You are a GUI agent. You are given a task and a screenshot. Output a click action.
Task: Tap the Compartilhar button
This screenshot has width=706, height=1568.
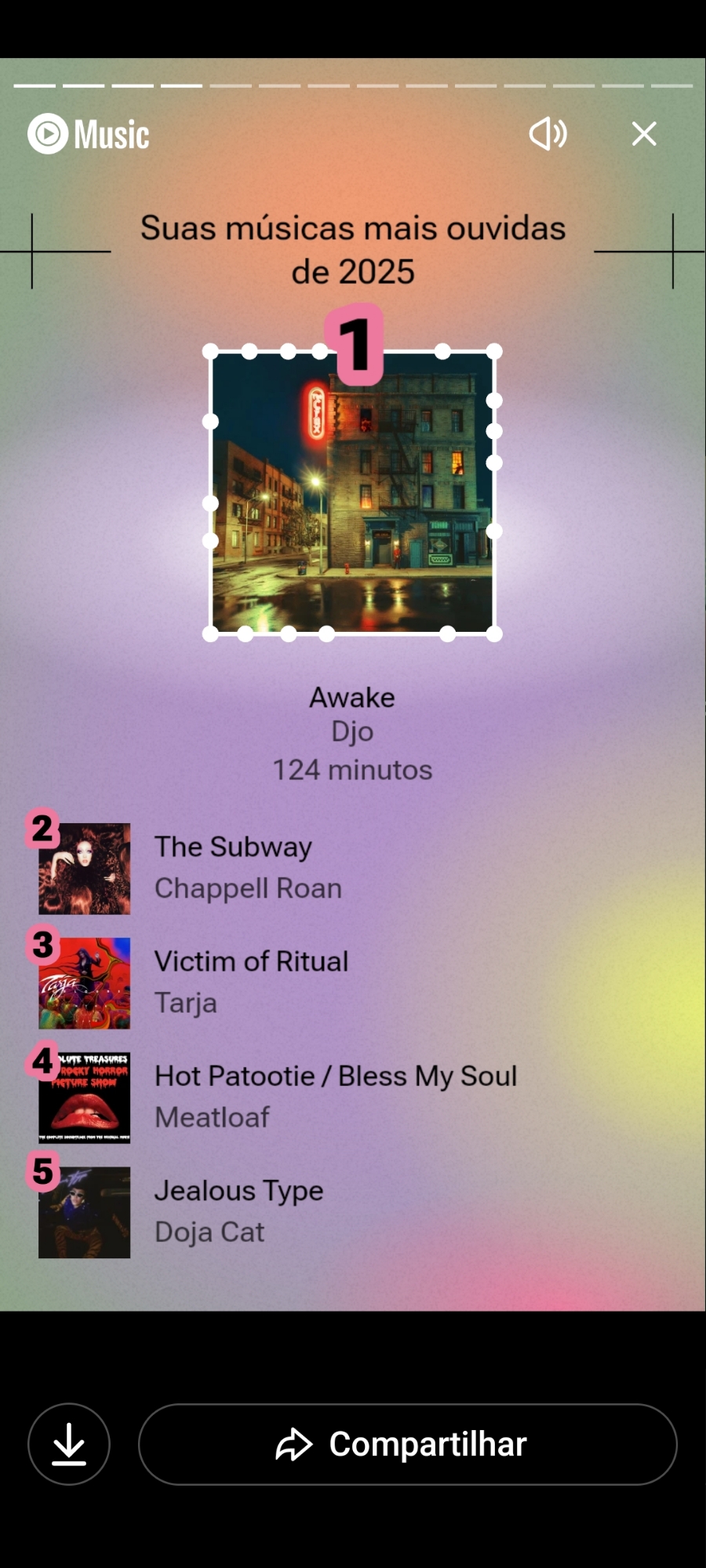point(407,1443)
